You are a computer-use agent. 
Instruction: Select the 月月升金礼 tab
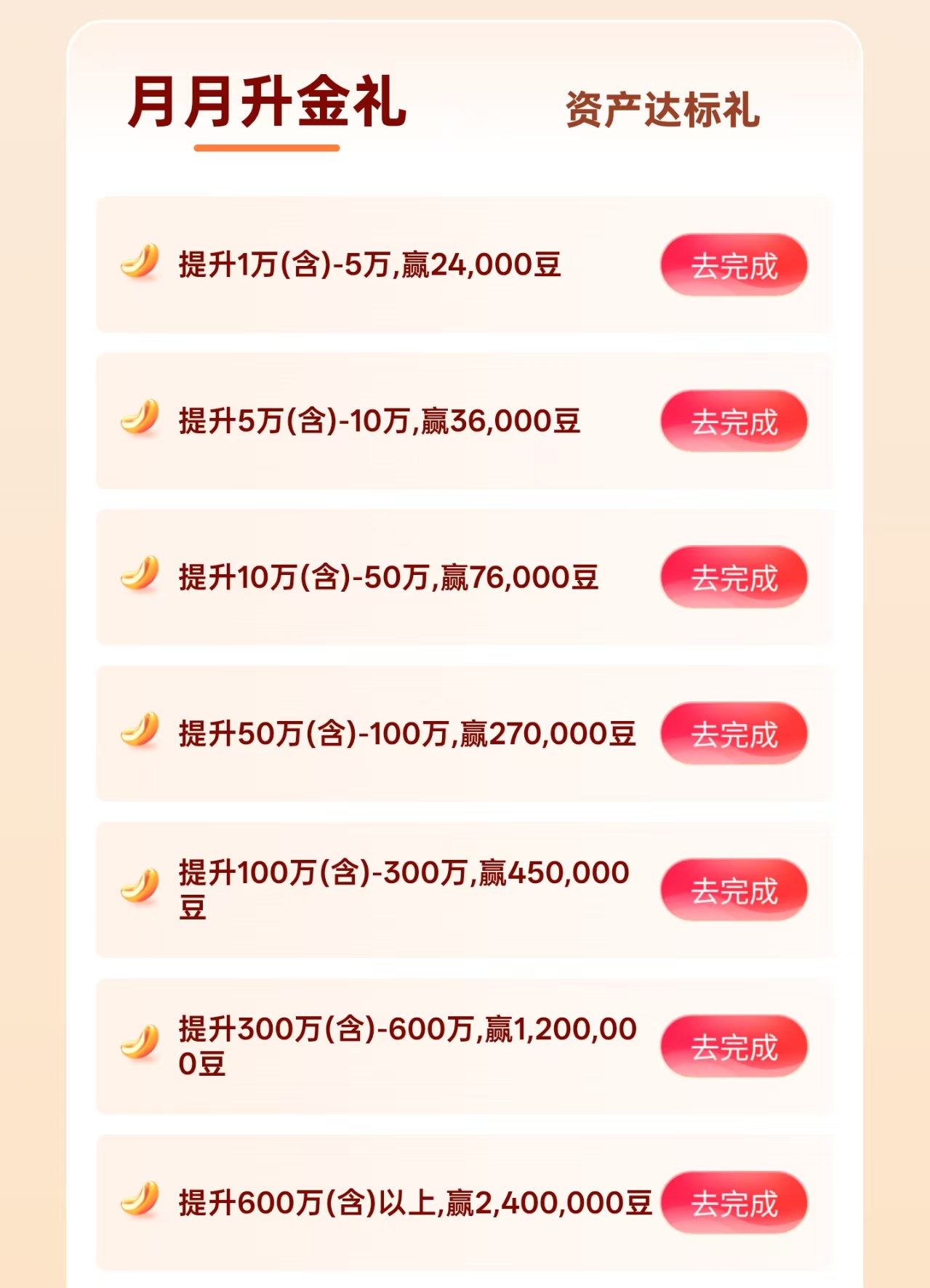267,102
